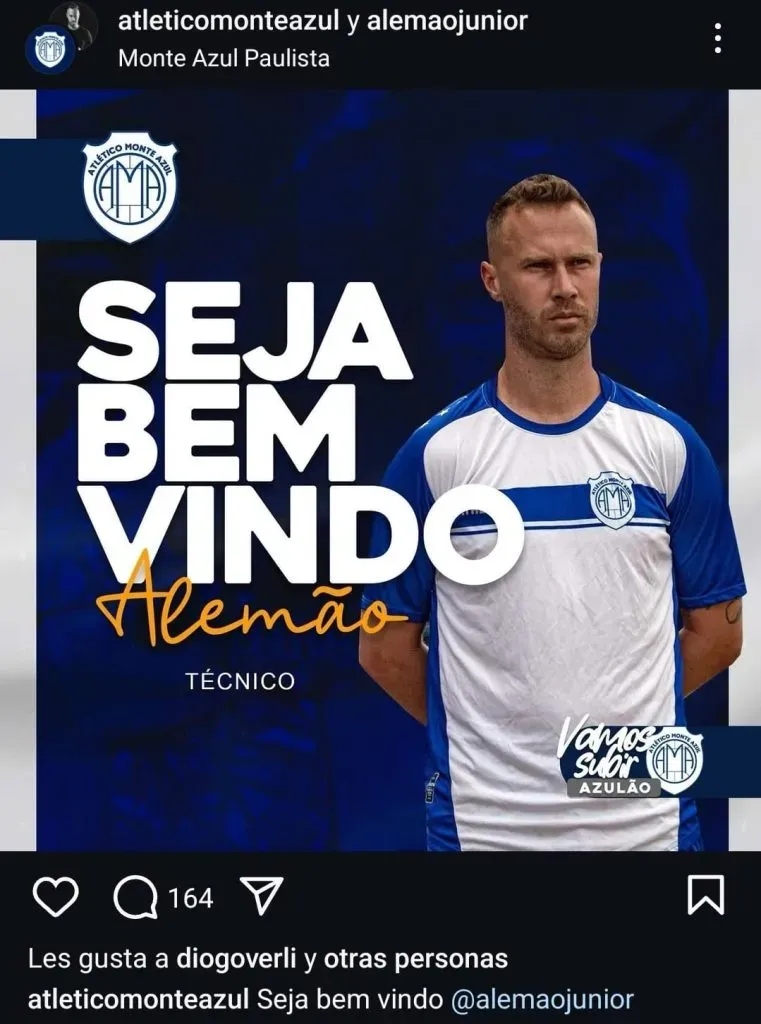Tap the club crest on the poster
Image resolution: width=761 pixels, height=1024 pixels.
tap(130, 186)
